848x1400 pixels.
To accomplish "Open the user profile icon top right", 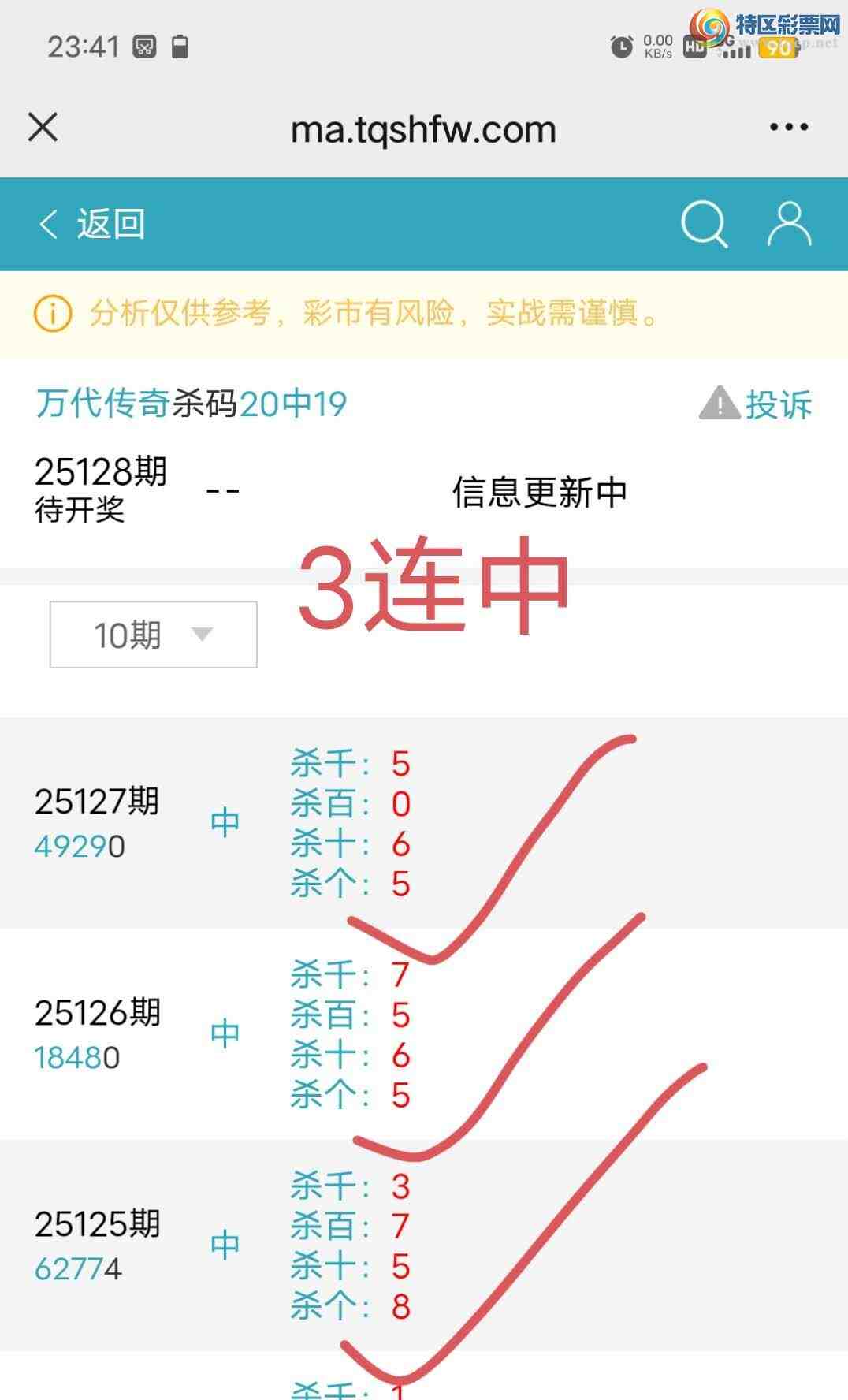I will pyautogui.click(x=786, y=223).
